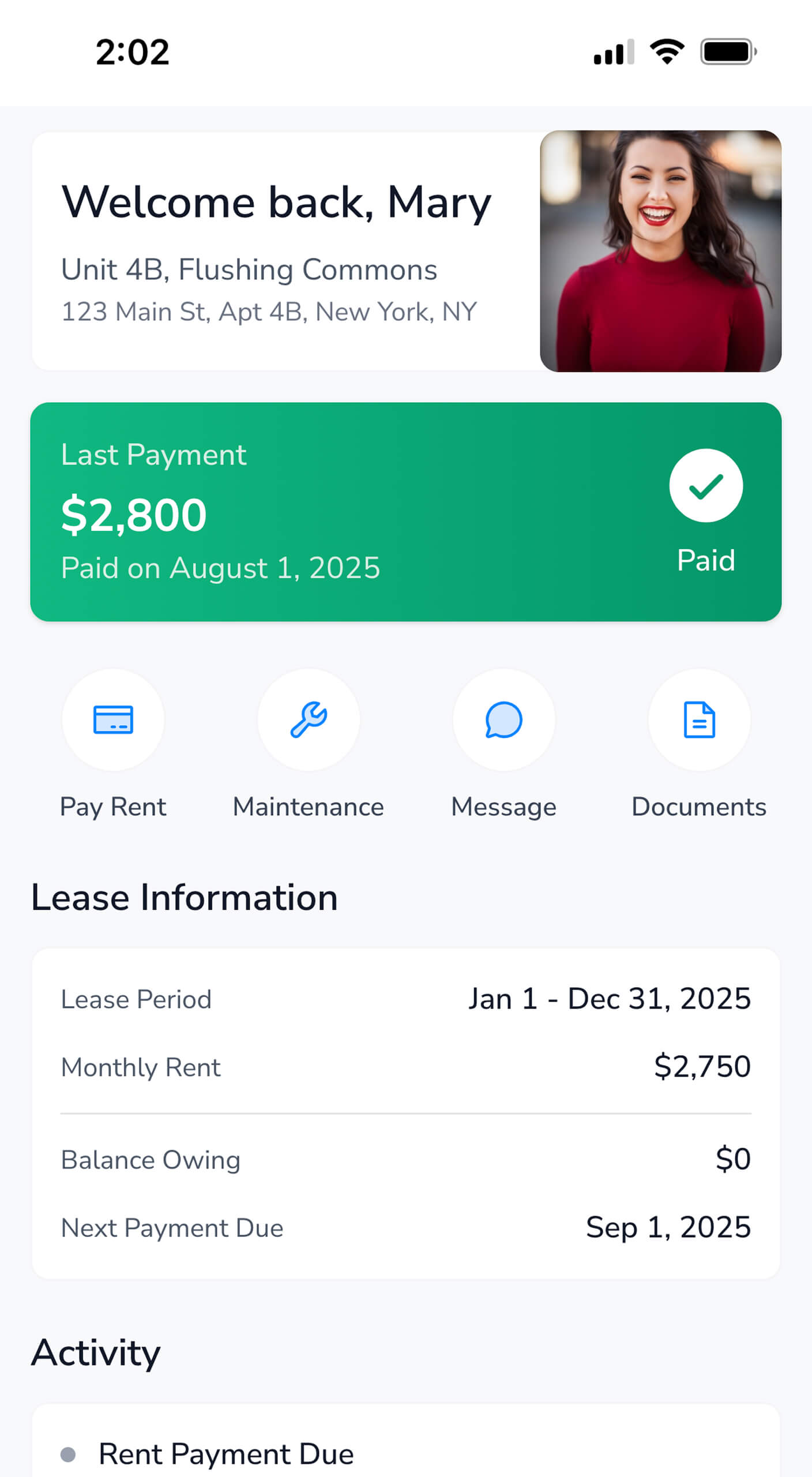Open the Message chat bubble icon
The height and width of the screenshot is (1477, 812).
[503, 719]
